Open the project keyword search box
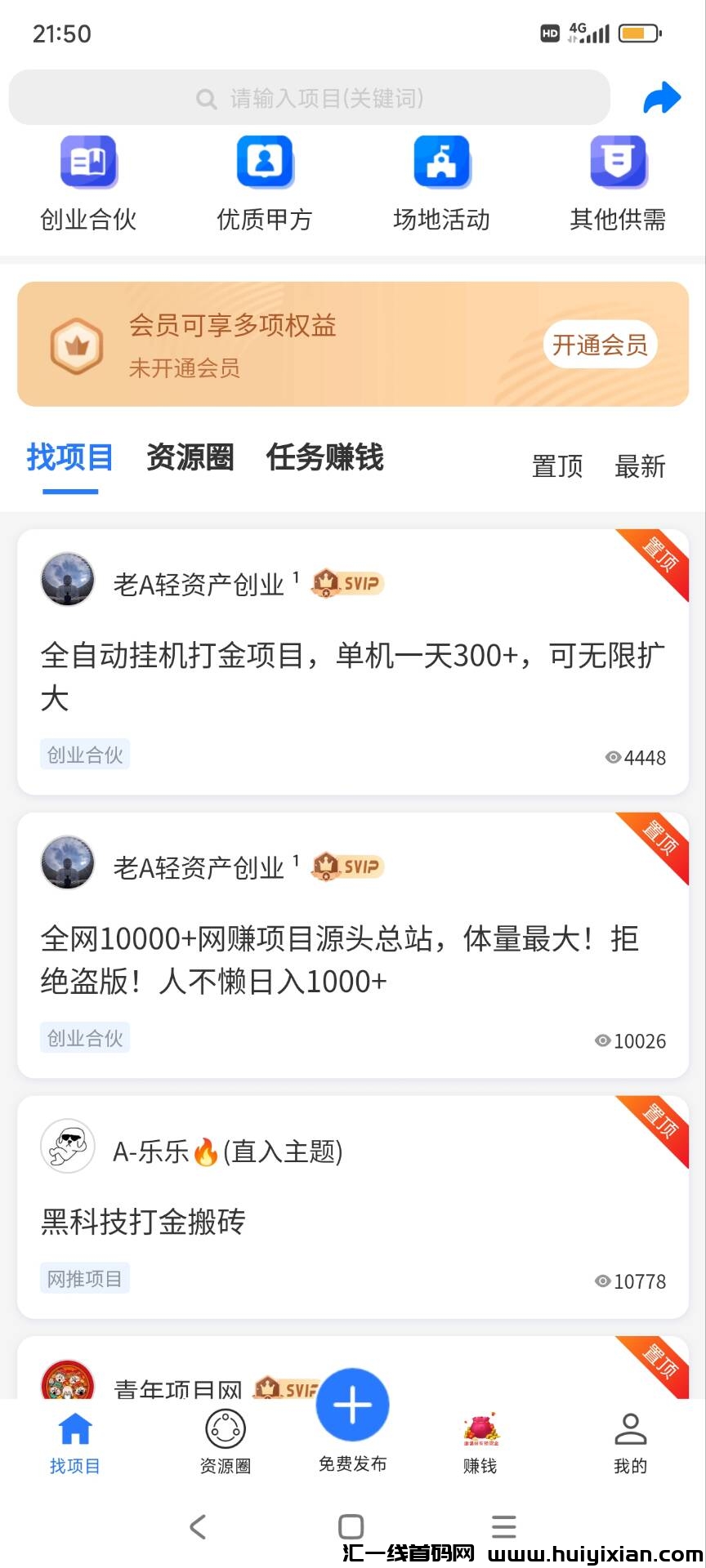Image resolution: width=706 pixels, height=1568 pixels. coord(310,98)
